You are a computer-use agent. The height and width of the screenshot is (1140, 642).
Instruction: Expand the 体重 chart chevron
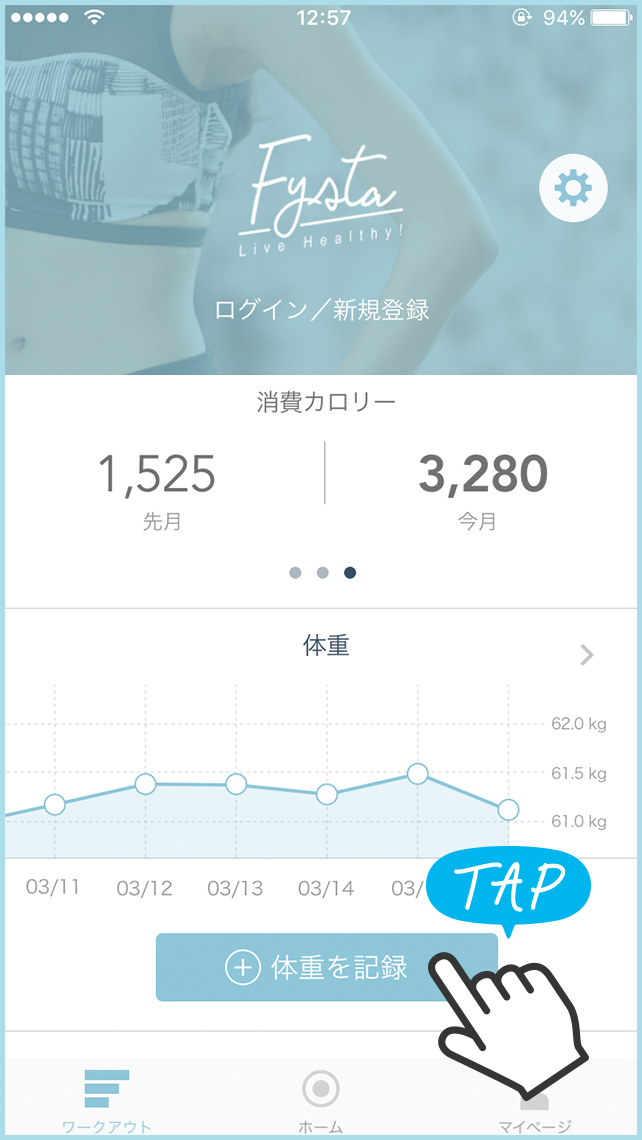(x=587, y=655)
